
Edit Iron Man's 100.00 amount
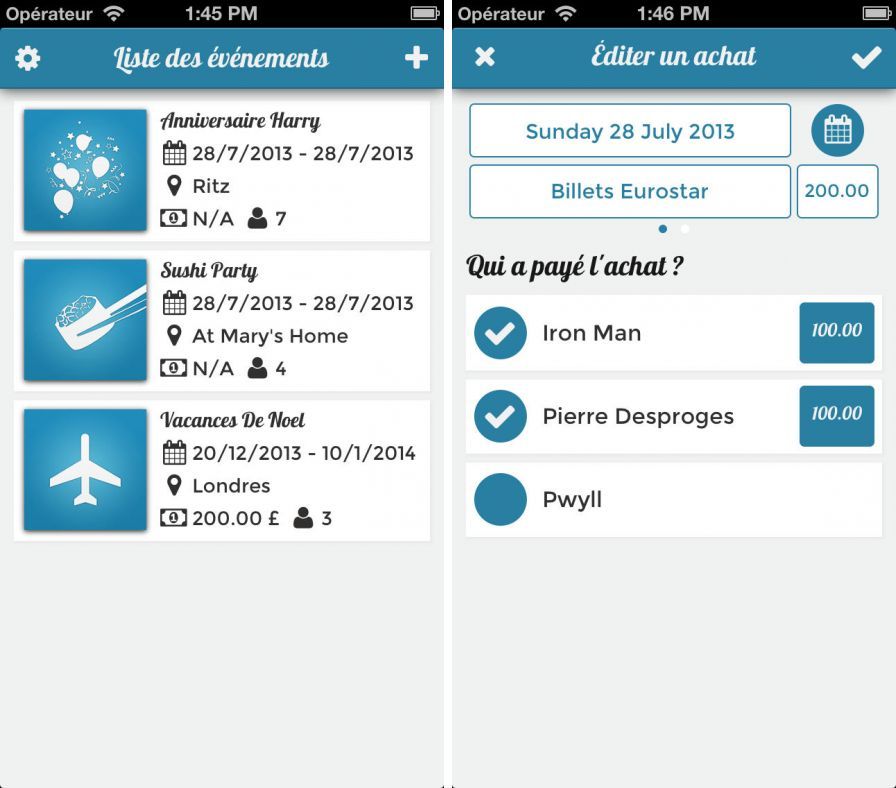[x=837, y=333]
